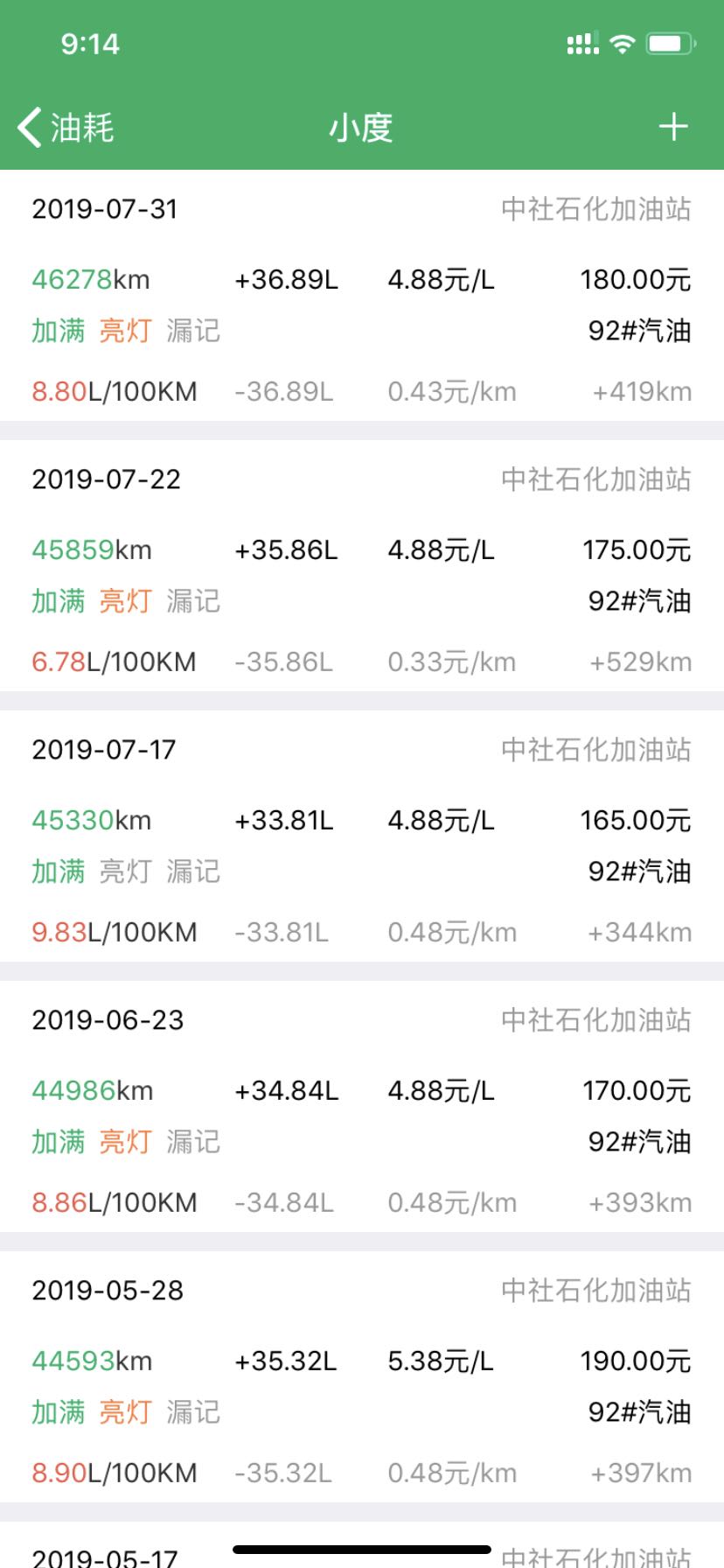Open the 2019-05-28 refuel record
Image resolution: width=724 pixels, height=1568 pixels.
point(362,1379)
